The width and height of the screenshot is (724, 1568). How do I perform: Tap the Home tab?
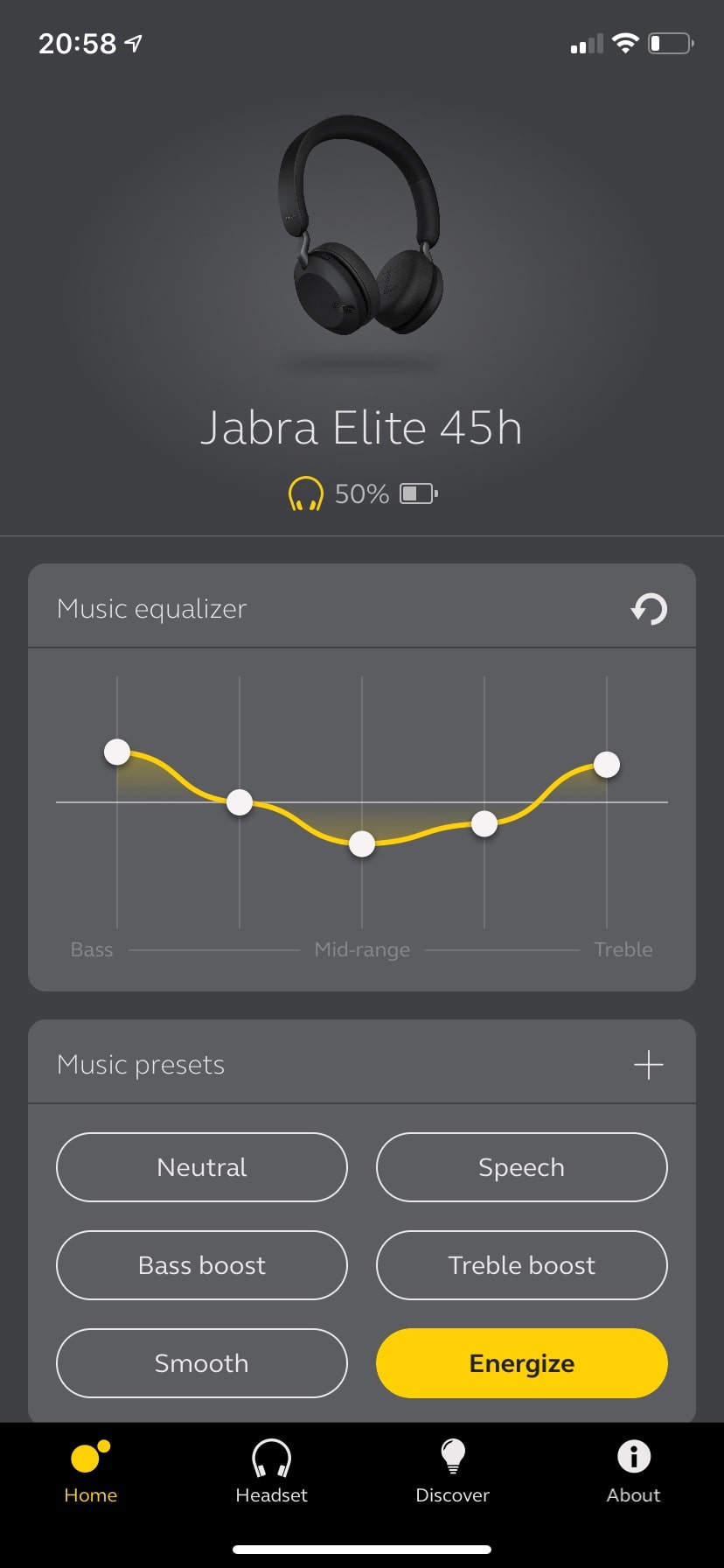(90, 1472)
